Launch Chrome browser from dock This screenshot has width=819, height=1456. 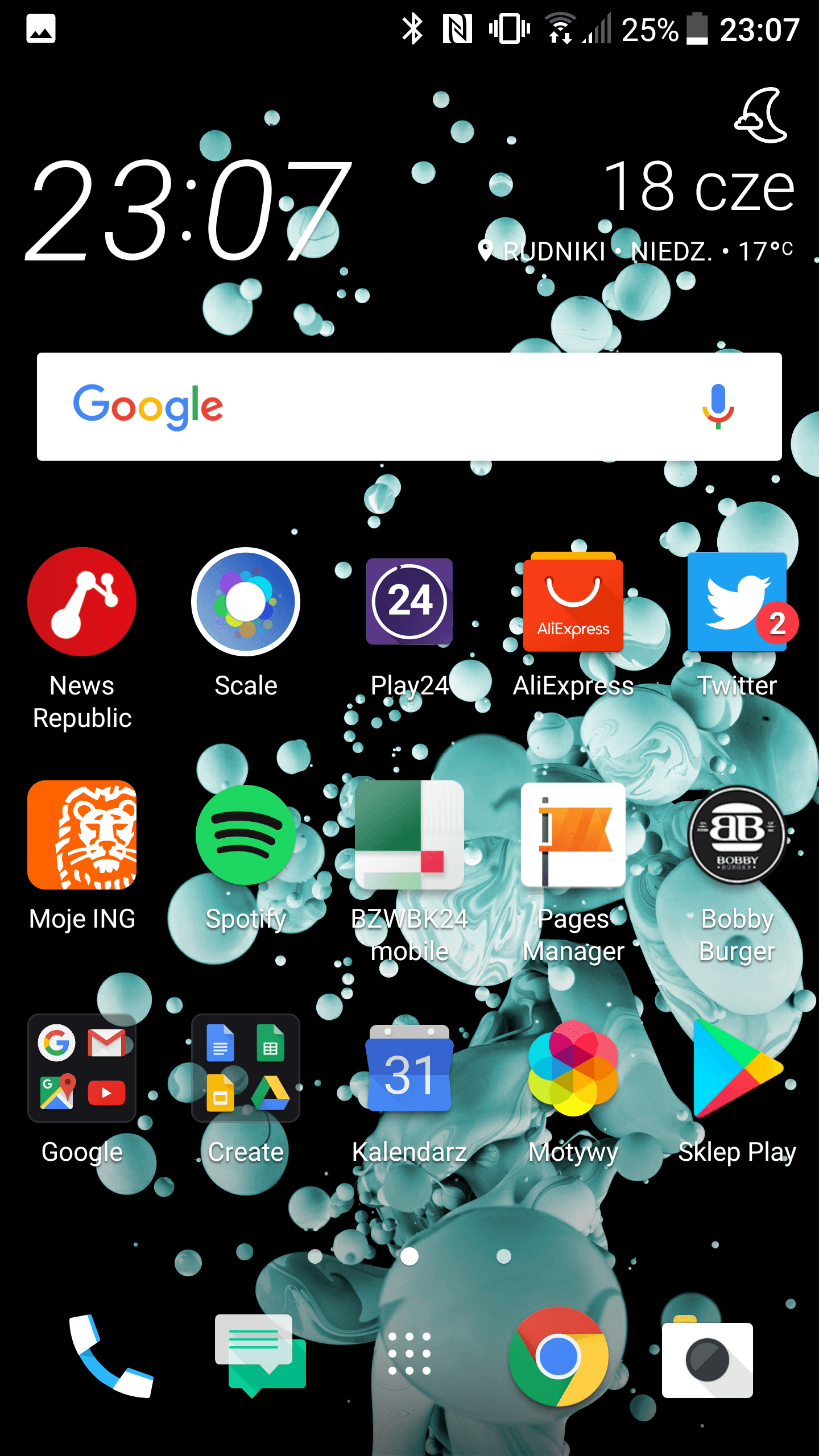click(x=559, y=1356)
